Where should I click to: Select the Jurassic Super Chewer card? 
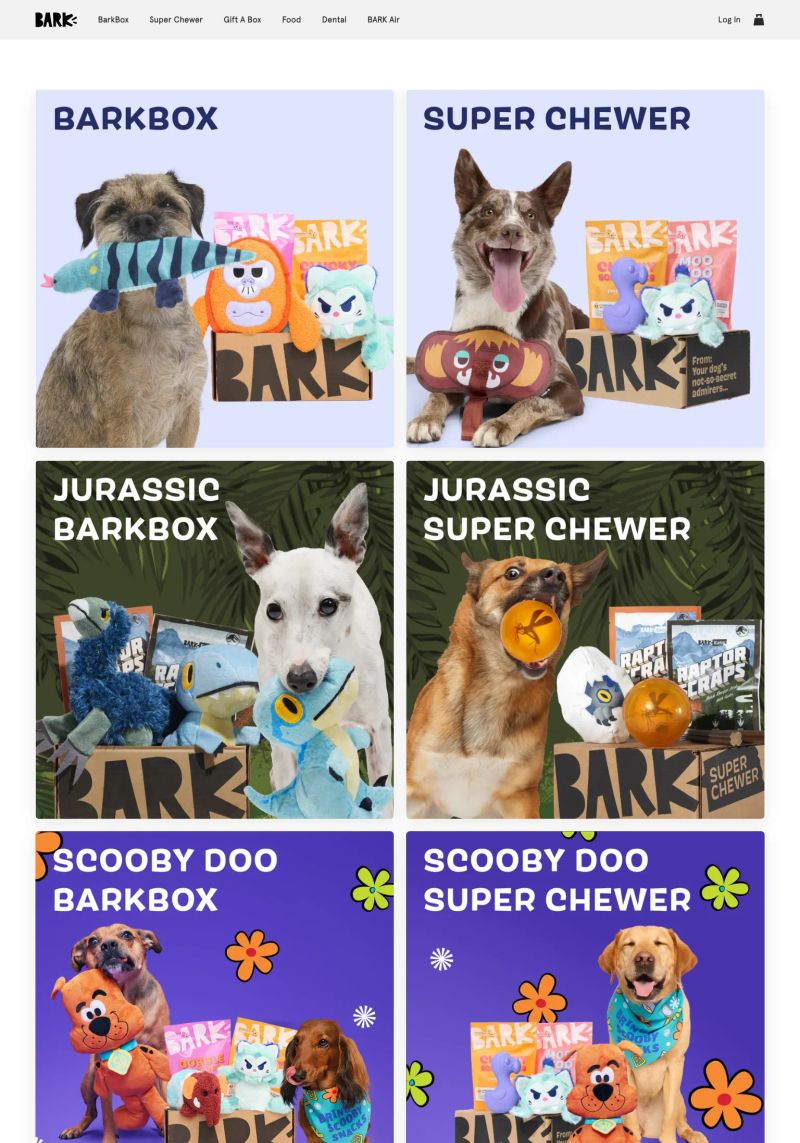585,639
